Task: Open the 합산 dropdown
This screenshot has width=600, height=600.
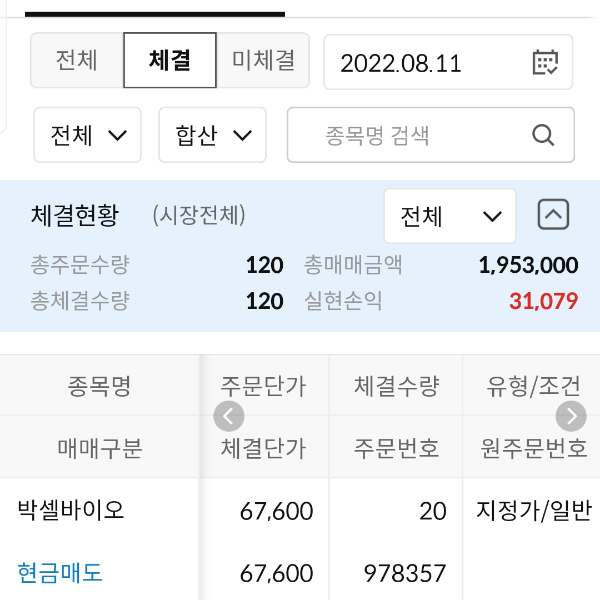Action: pos(212,135)
